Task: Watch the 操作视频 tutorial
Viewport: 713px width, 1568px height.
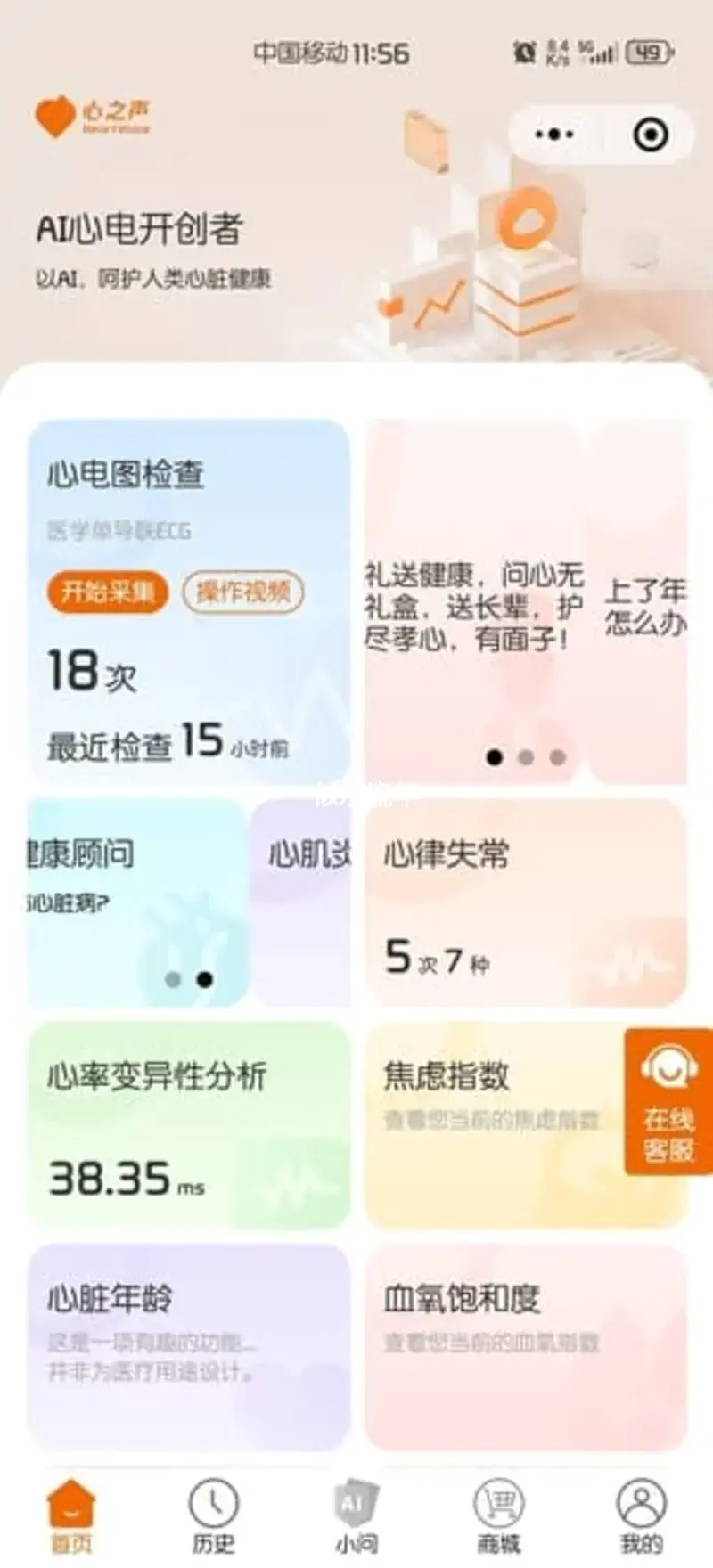Action: coord(243,592)
